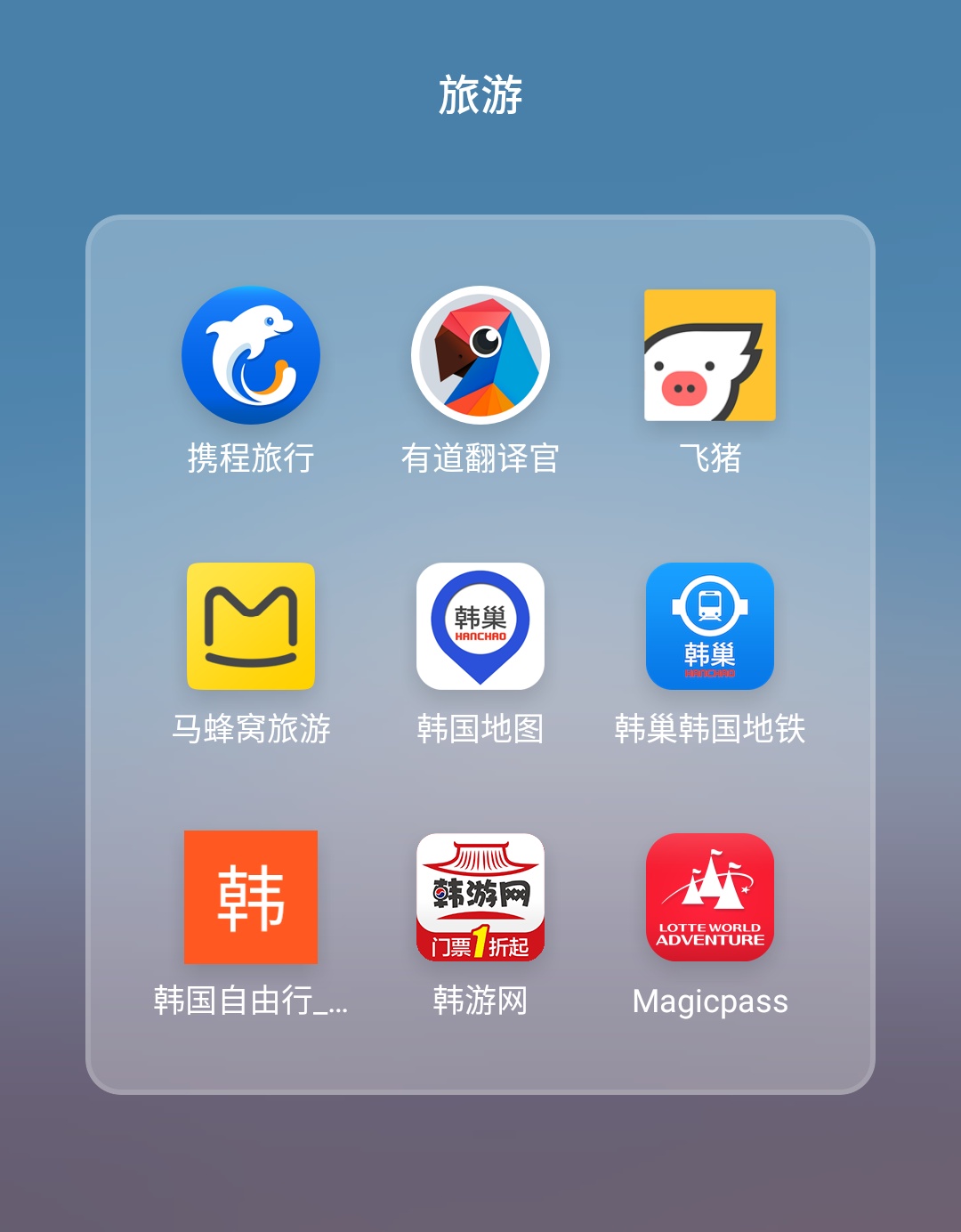Open the 韩国地图 Korea map app
961x1232 pixels.
[x=480, y=628]
